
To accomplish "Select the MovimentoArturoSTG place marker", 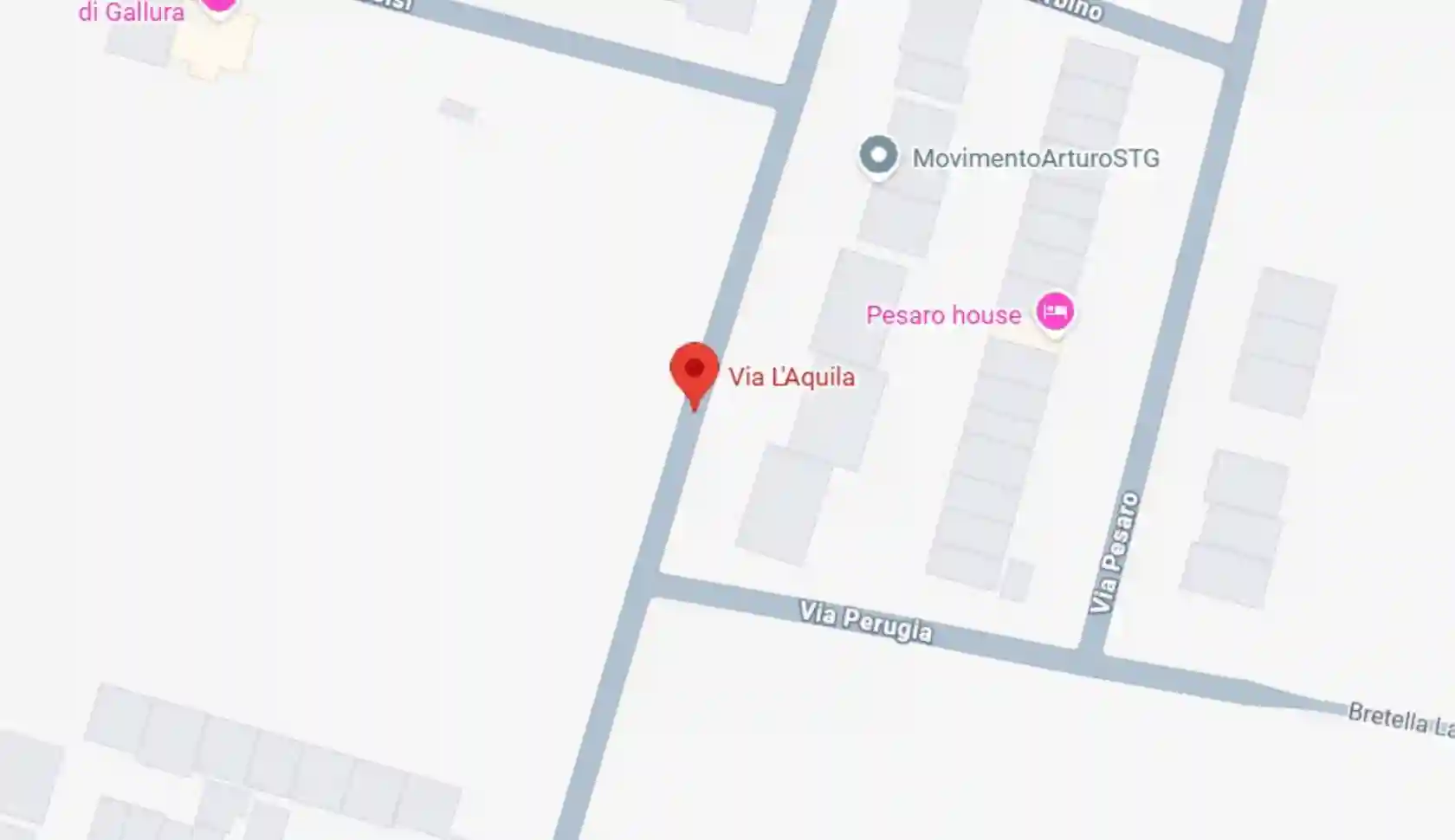I will click(878, 158).
